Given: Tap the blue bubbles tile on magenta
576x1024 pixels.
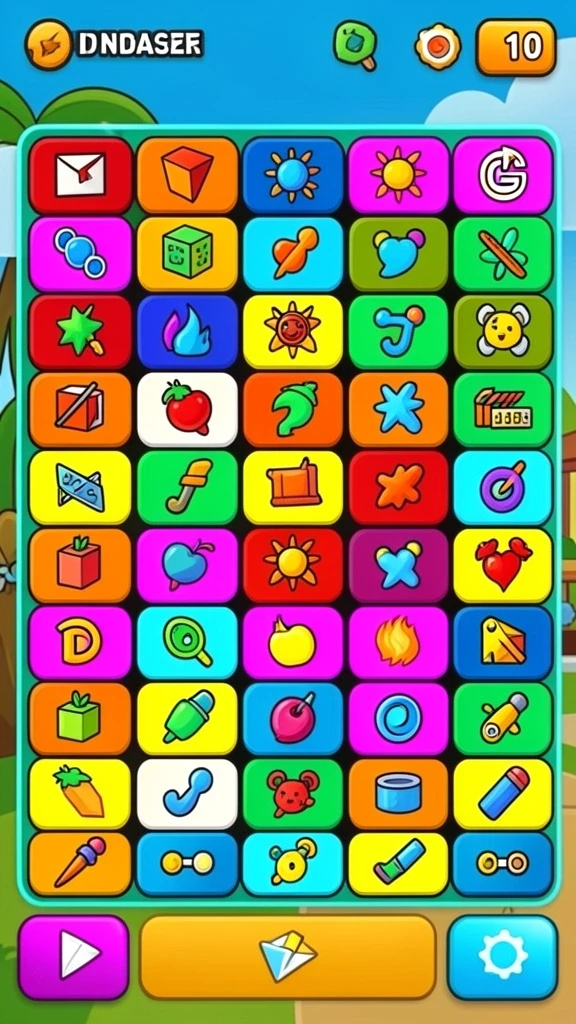Looking at the screenshot, I should point(80,254).
